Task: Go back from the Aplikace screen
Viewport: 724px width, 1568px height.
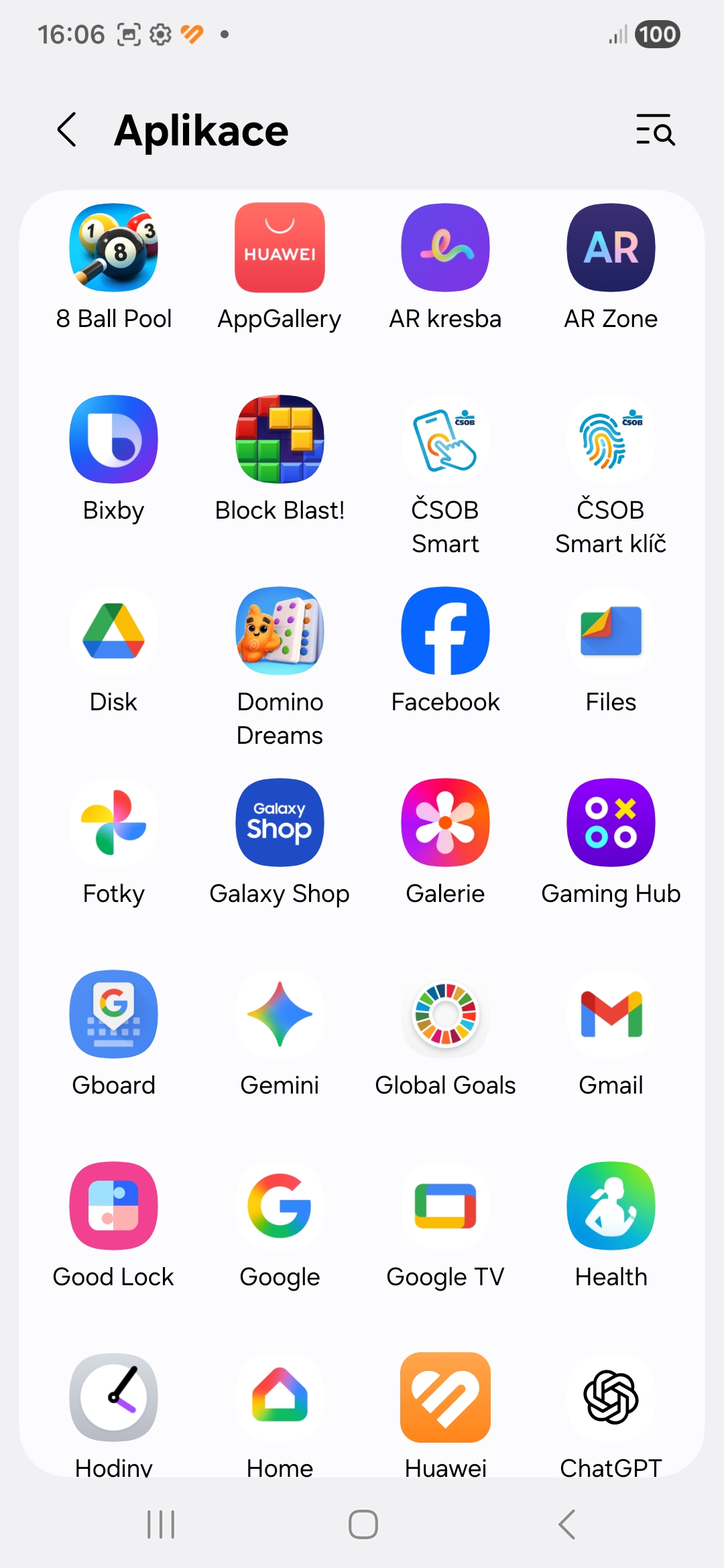Action: click(x=67, y=130)
